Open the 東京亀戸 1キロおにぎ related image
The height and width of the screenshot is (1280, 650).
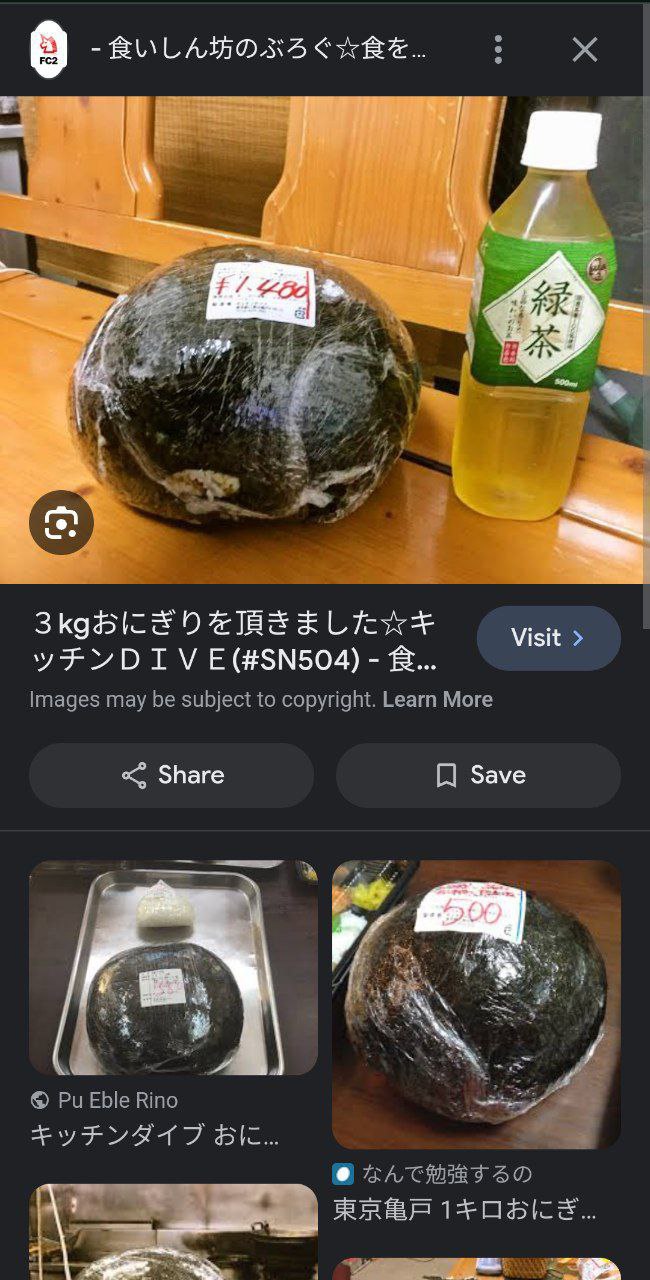pyautogui.click(x=476, y=1004)
